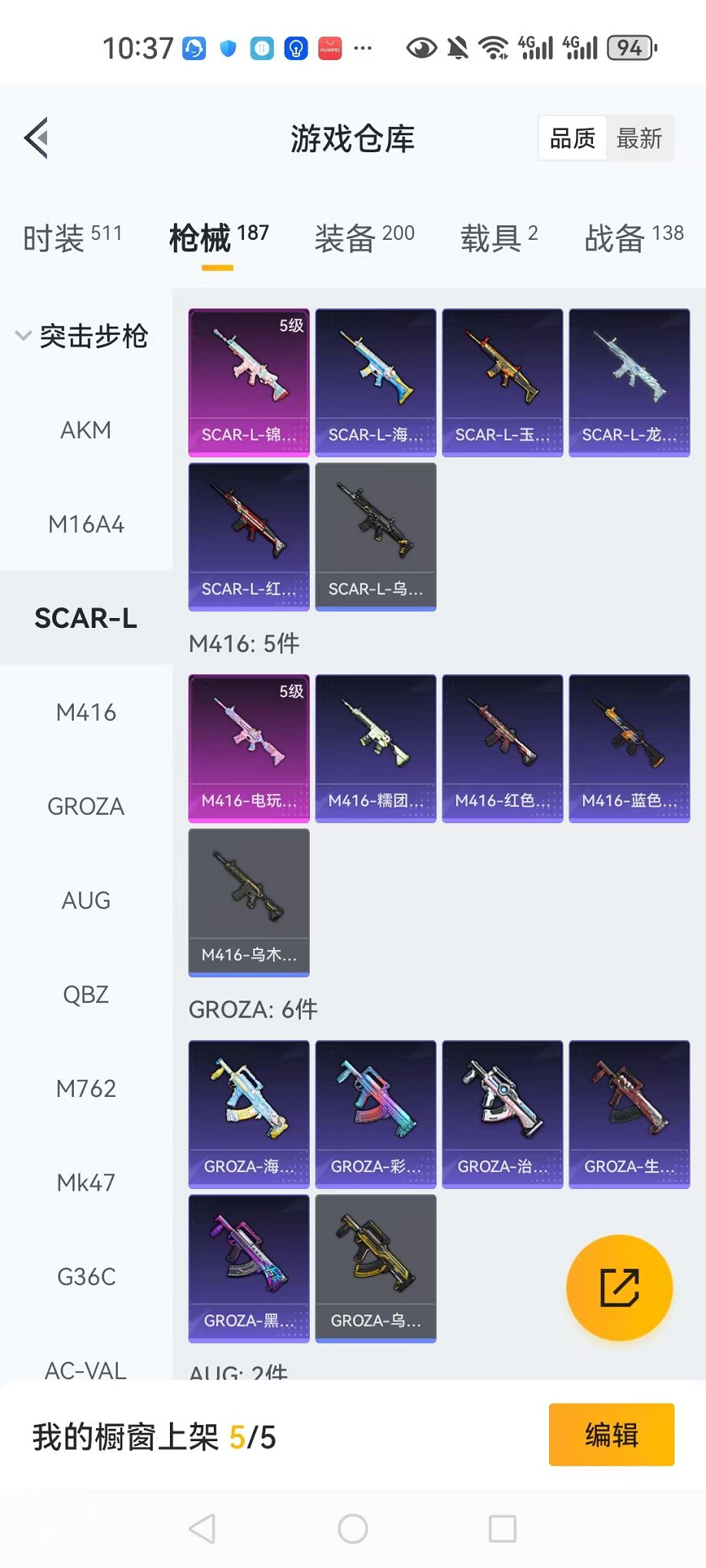The height and width of the screenshot is (1568, 706).
Task: Open the M416-电玩 skin tile
Action: pyautogui.click(x=248, y=748)
